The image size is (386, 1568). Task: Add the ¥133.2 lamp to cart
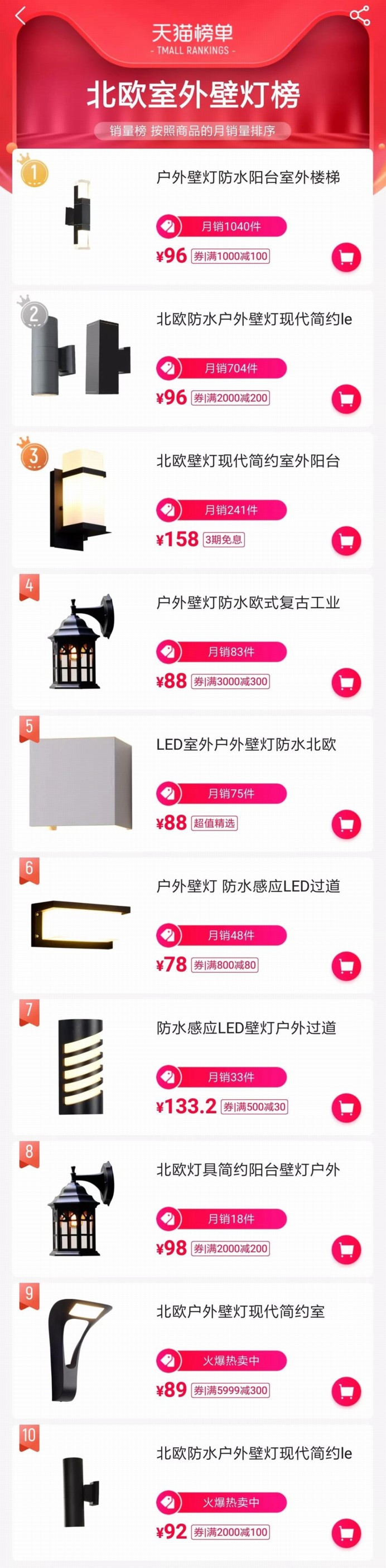click(346, 1108)
